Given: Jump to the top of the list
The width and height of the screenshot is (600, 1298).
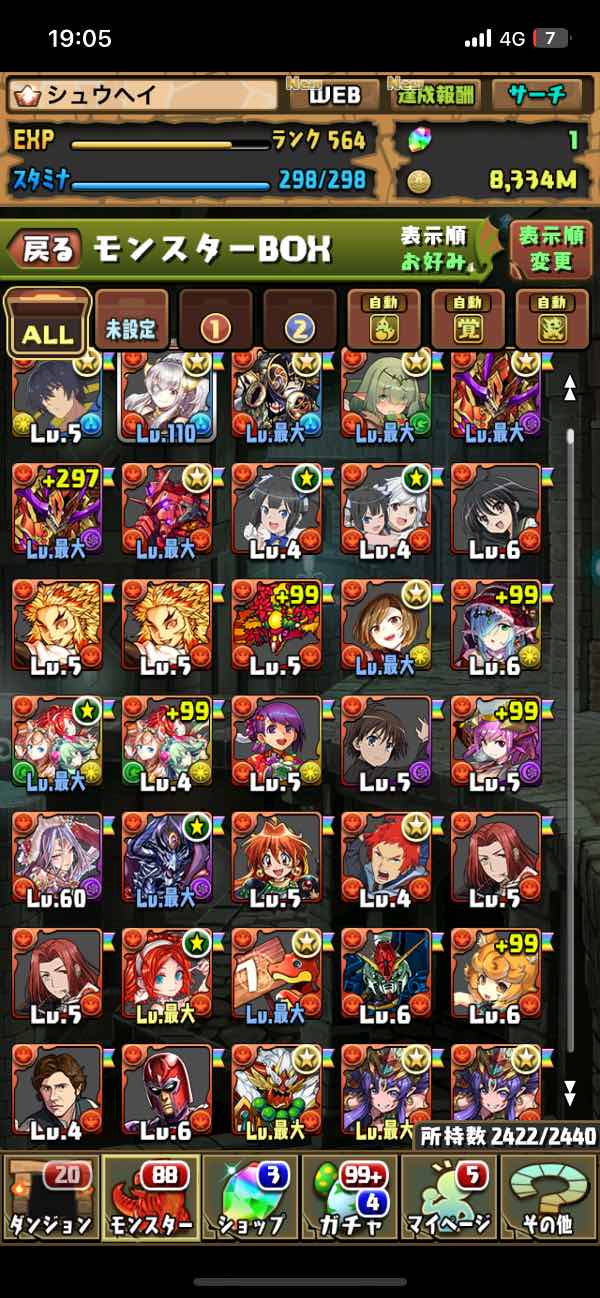Looking at the screenshot, I should [x=570, y=388].
